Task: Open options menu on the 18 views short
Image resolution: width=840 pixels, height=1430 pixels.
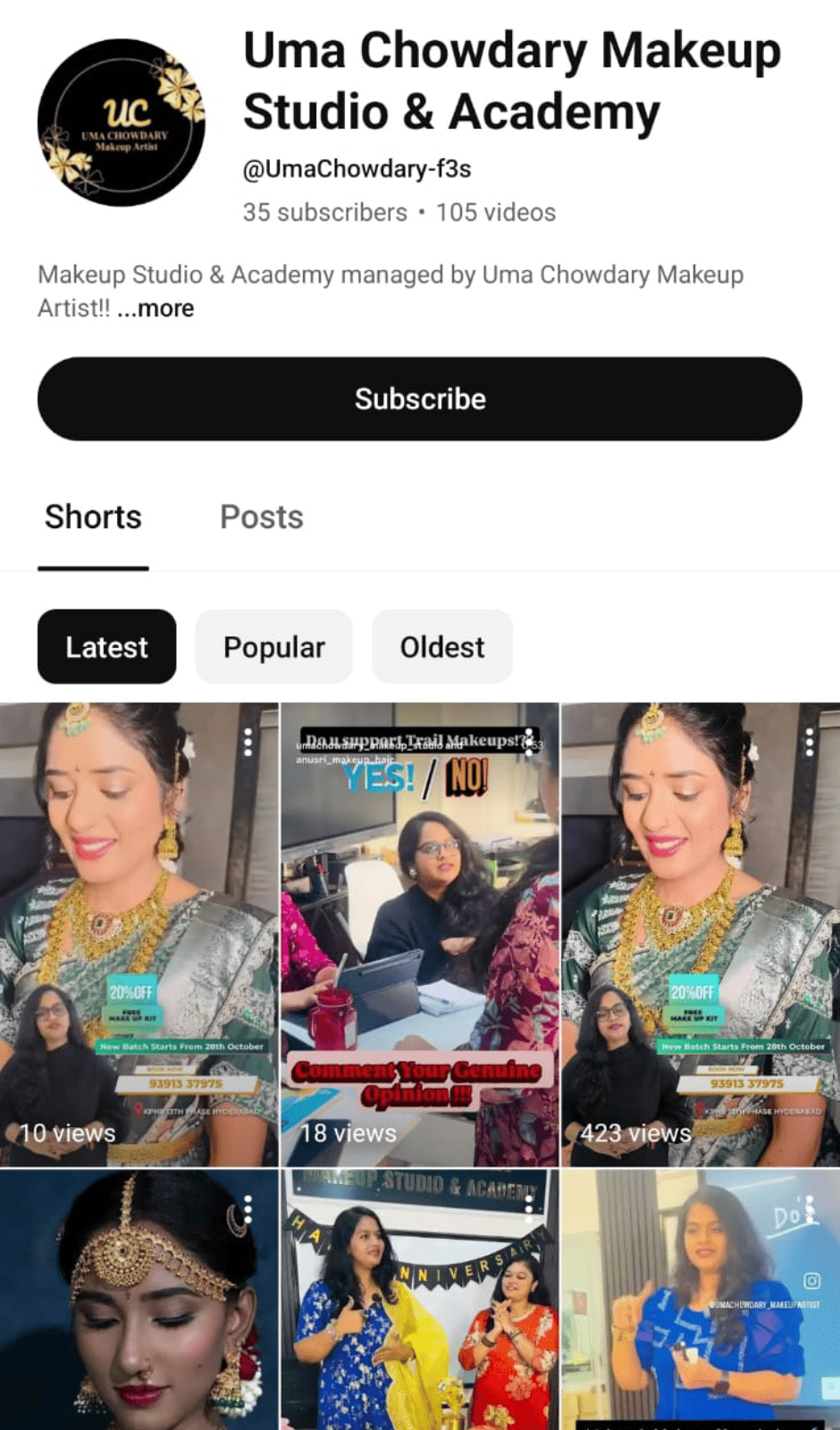Action: point(529,742)
